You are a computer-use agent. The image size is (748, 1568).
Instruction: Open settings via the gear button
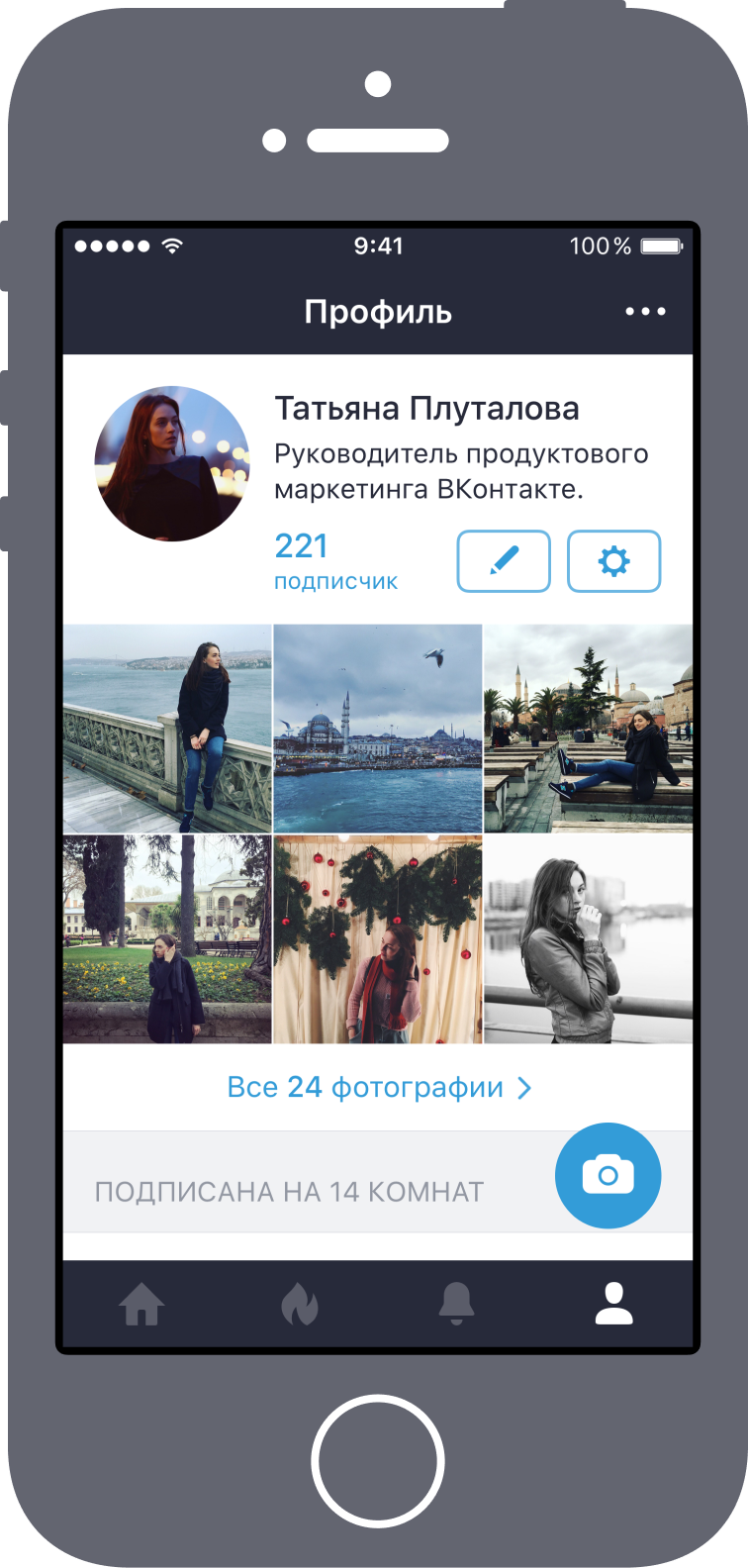[x=613, y=561]
